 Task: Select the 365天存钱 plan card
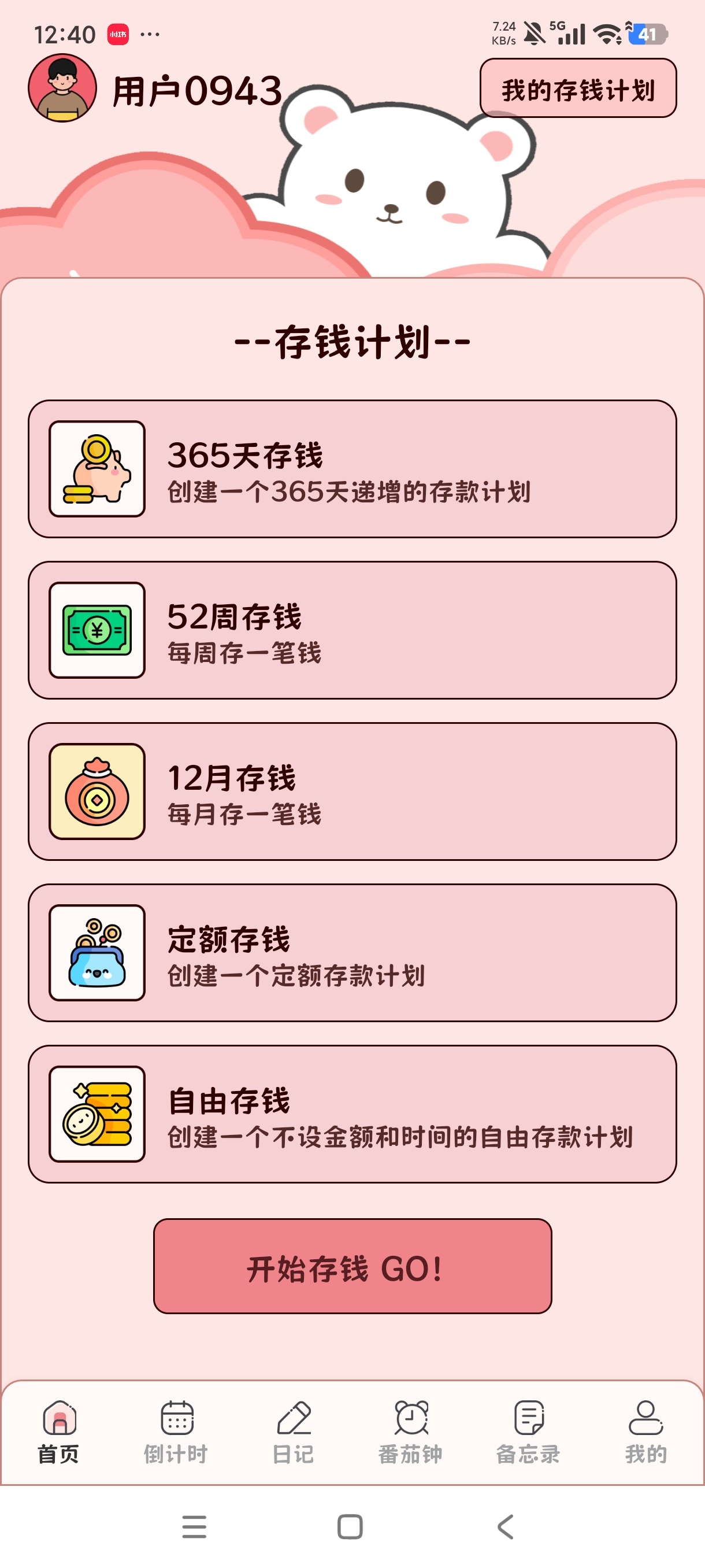tap(352, 469)
